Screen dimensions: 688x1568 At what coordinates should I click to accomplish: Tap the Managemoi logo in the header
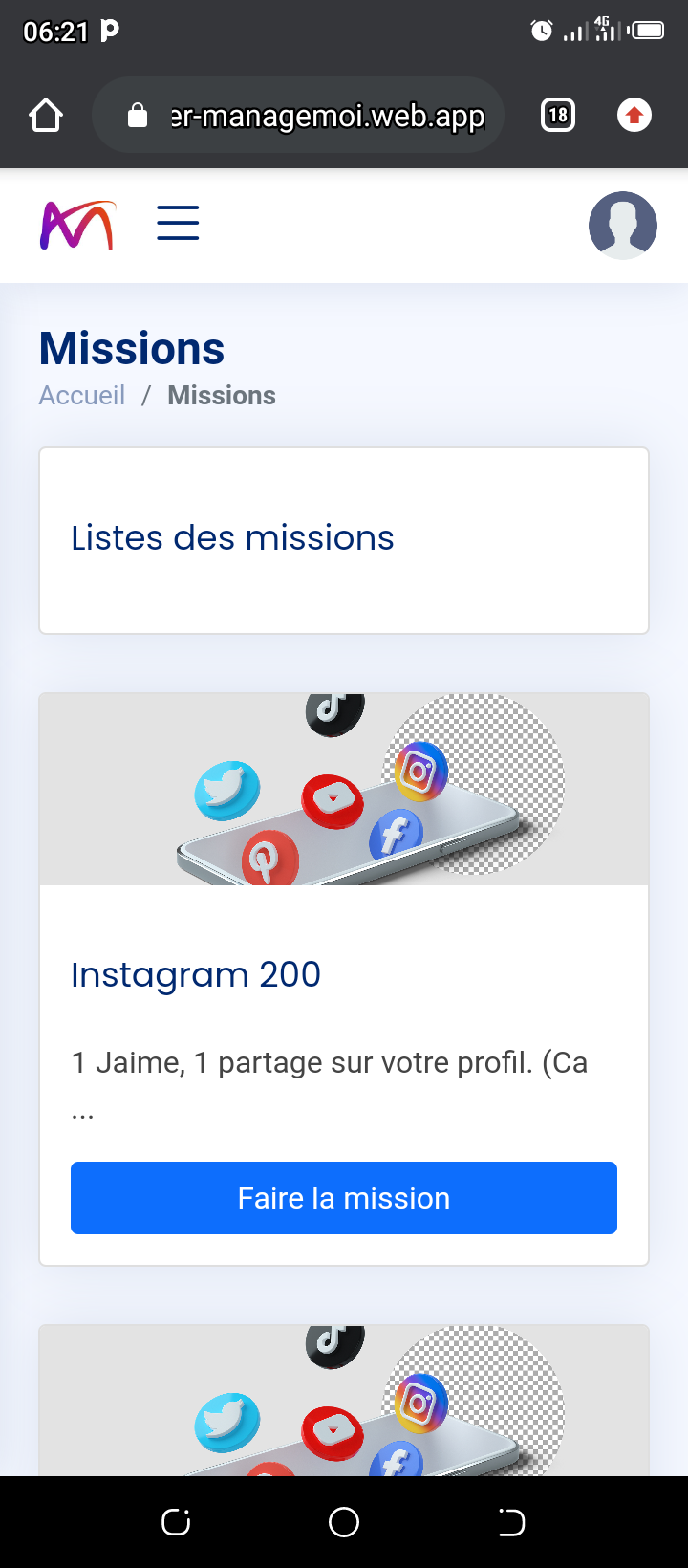point(77,226)
